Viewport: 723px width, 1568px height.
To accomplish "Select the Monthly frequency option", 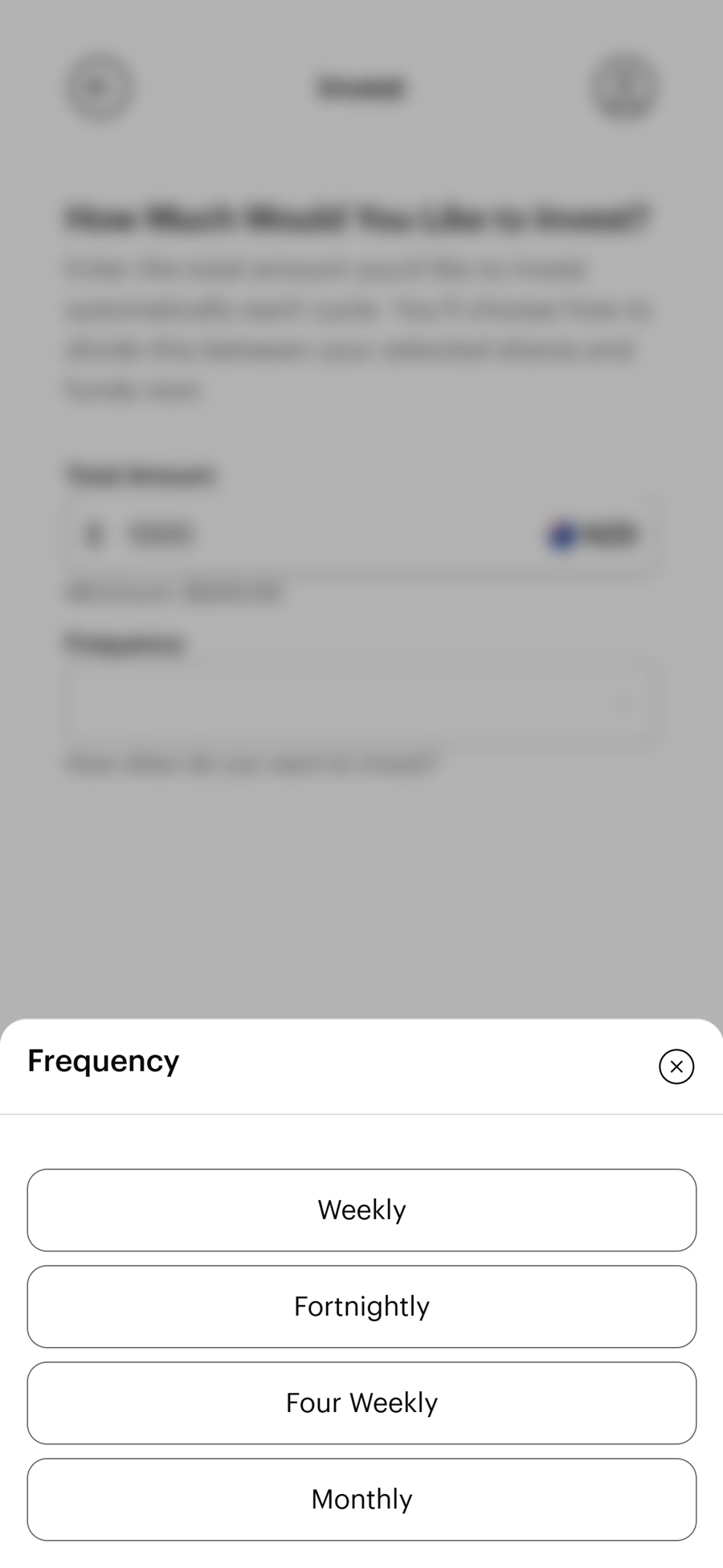I will point(361,1499).
